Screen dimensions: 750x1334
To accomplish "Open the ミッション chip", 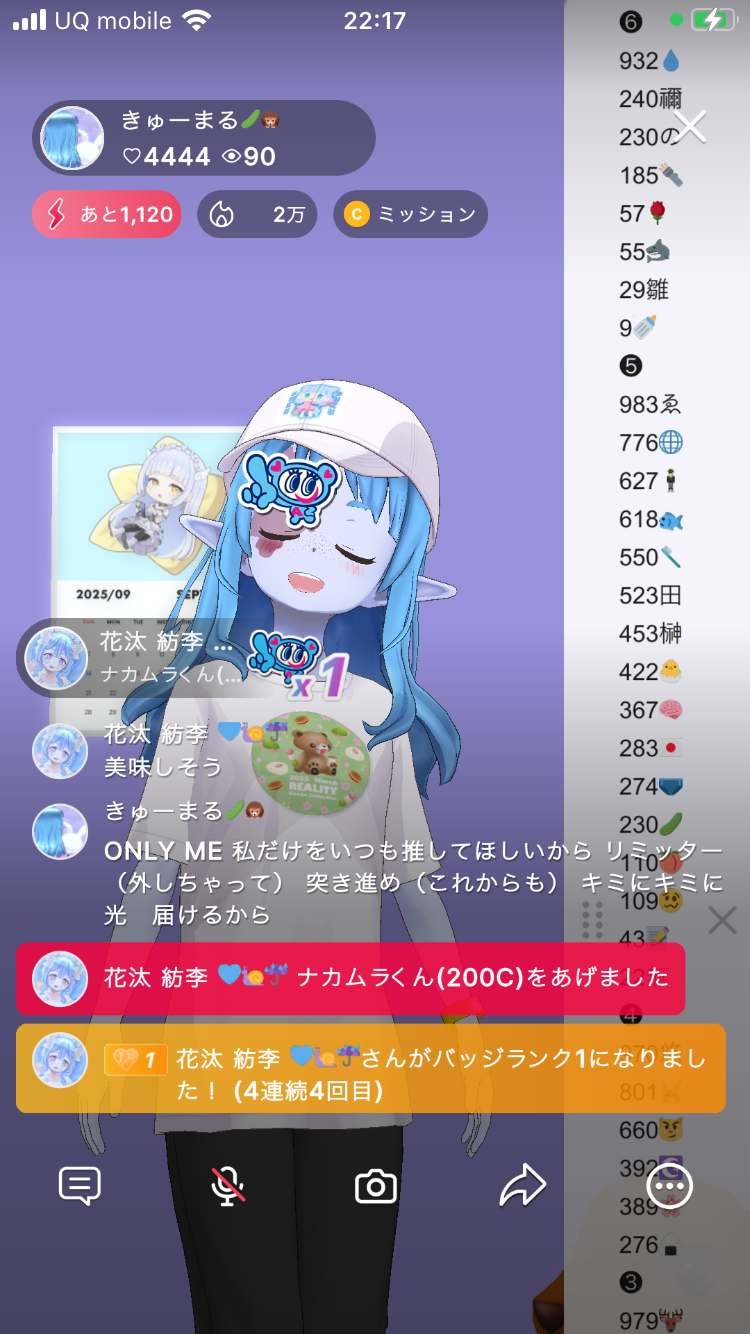I will 410,214.
